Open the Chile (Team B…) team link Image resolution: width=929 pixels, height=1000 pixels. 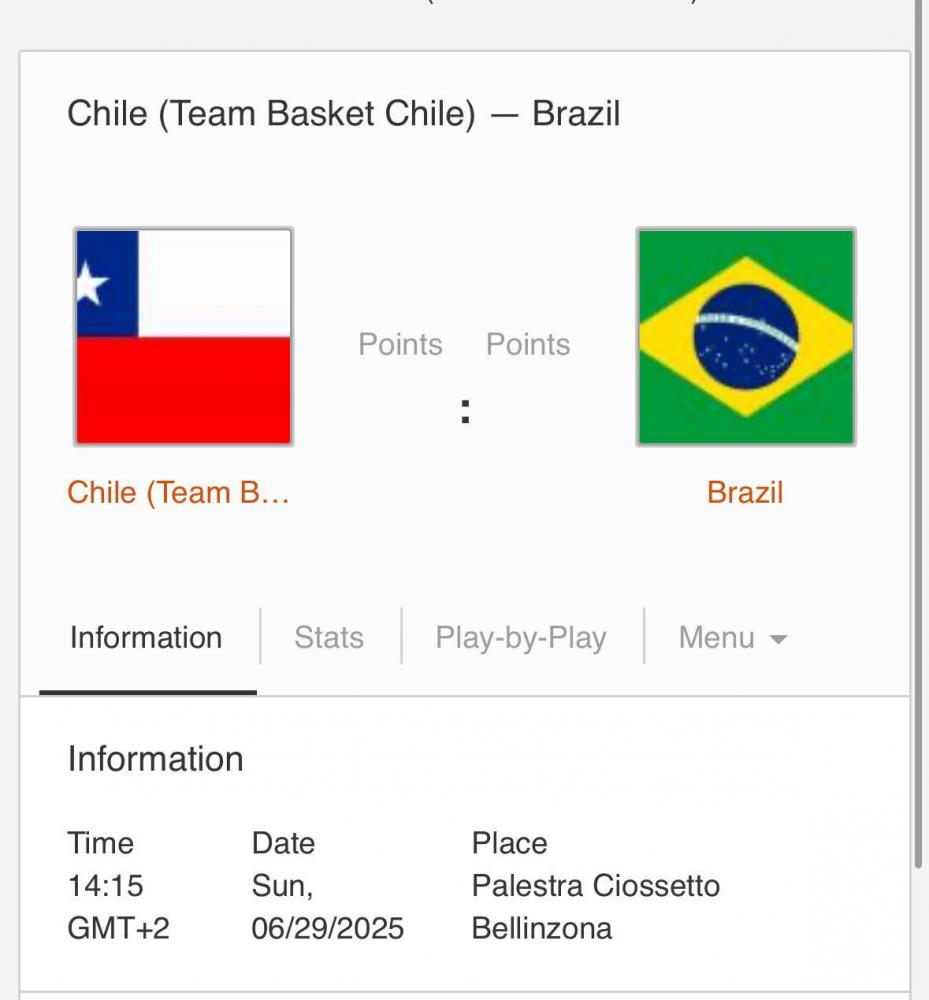click(178, 493)
